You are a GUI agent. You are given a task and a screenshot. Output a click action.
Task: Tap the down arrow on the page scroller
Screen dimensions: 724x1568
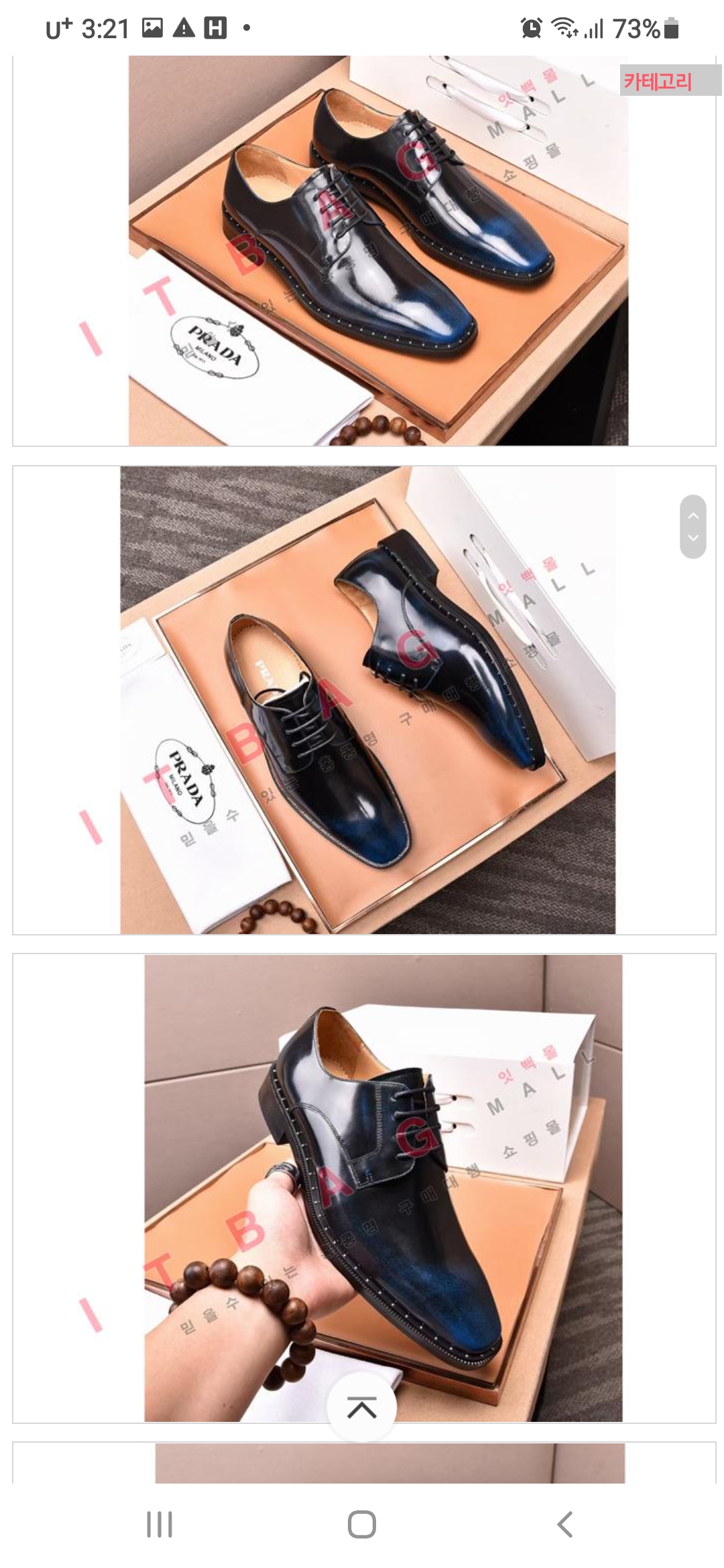[x=693, y=538]
